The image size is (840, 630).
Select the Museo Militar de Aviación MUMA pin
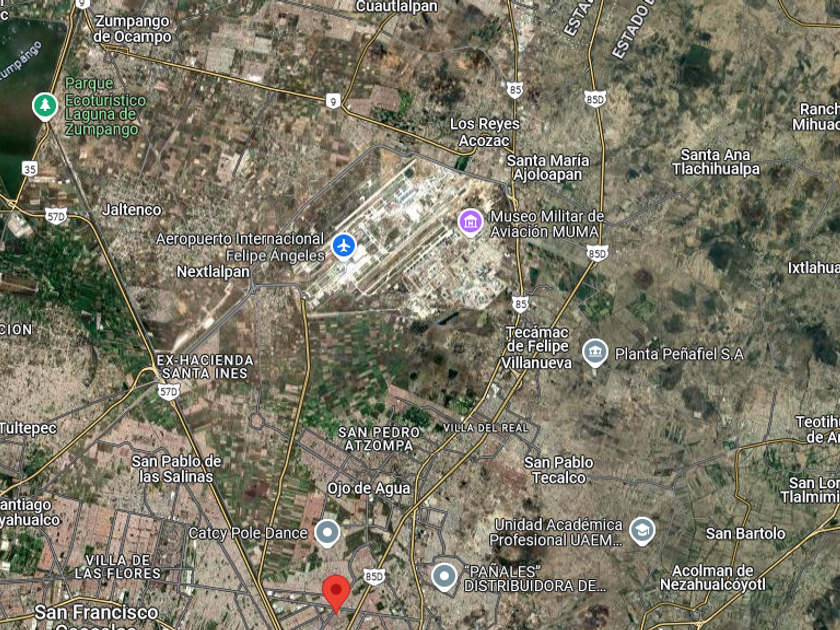point(470,222)
